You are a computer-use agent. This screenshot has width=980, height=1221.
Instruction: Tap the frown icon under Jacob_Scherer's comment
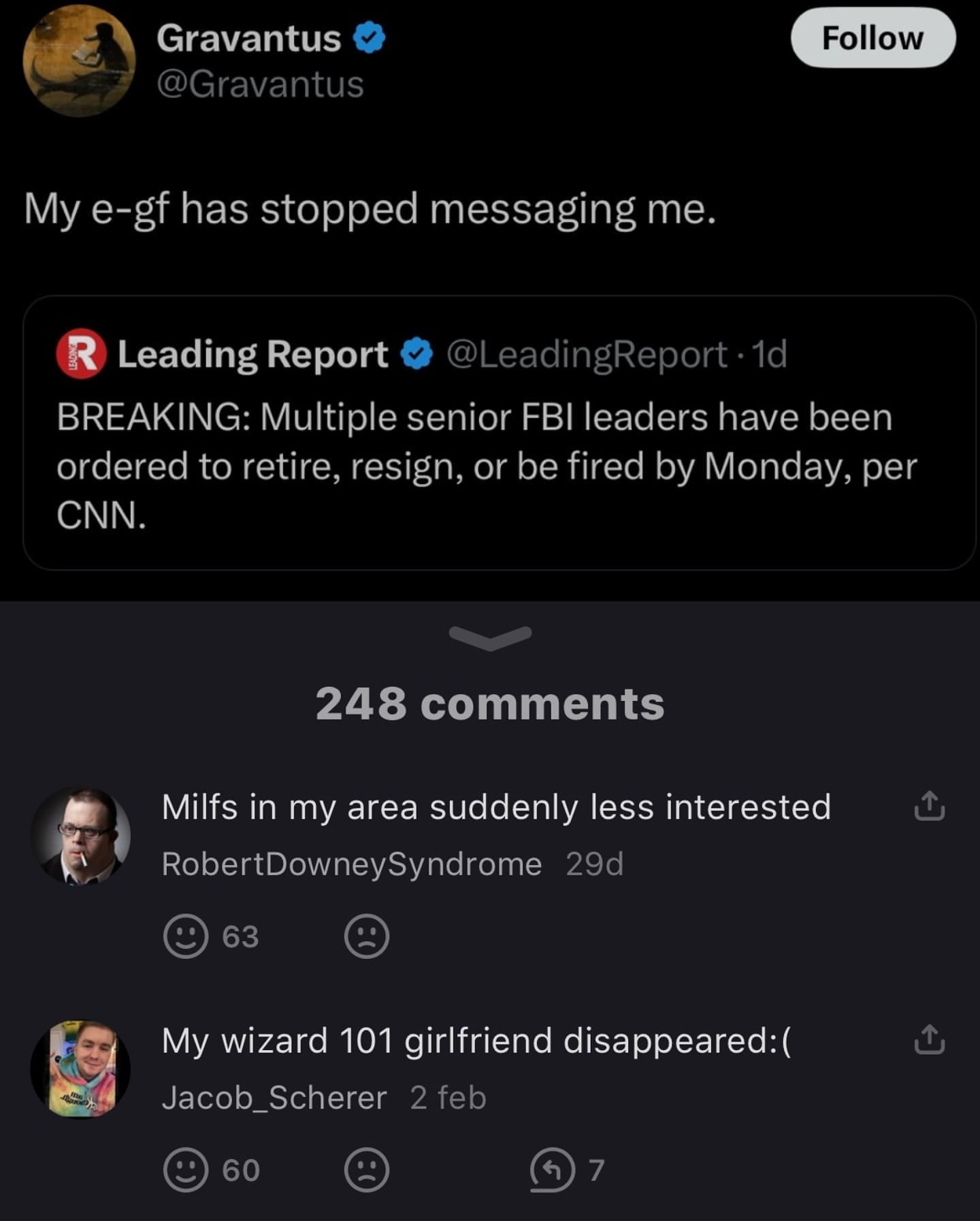point(367,1170)
